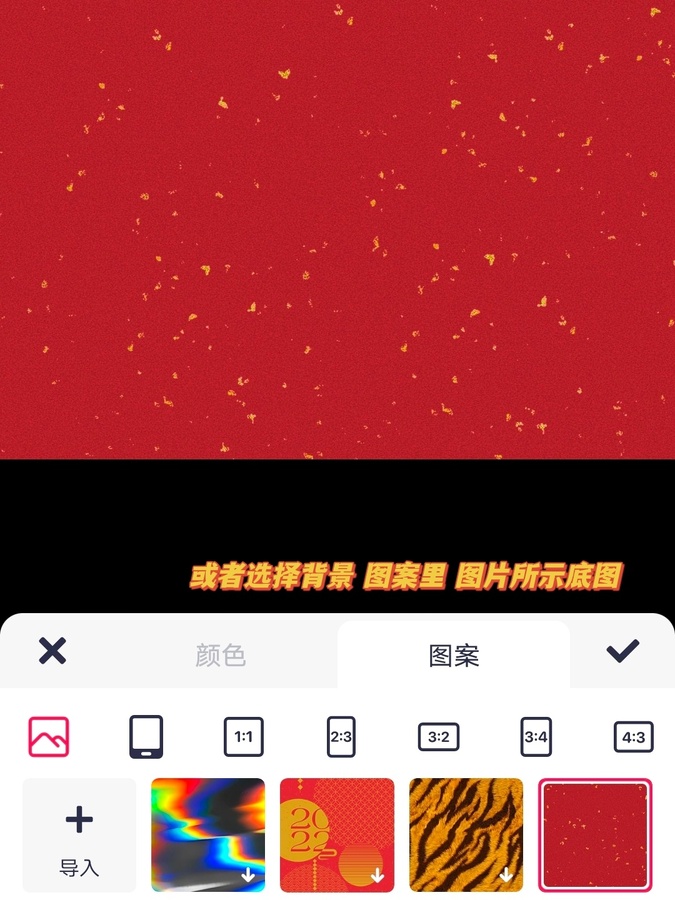Select the 图案 tab
675x900 pixels.
tap(454, 656)
